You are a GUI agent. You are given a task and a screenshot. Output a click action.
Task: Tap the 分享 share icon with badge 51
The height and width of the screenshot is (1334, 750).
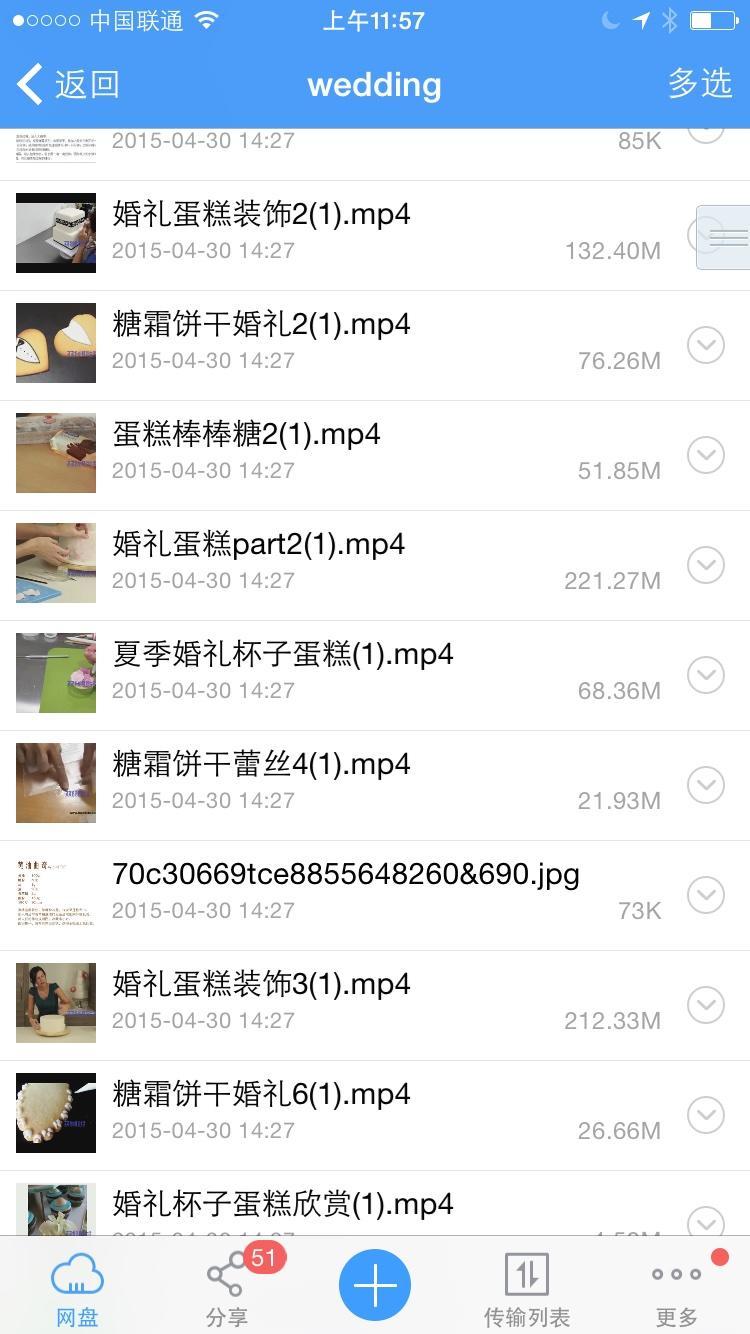(224, 1274)
